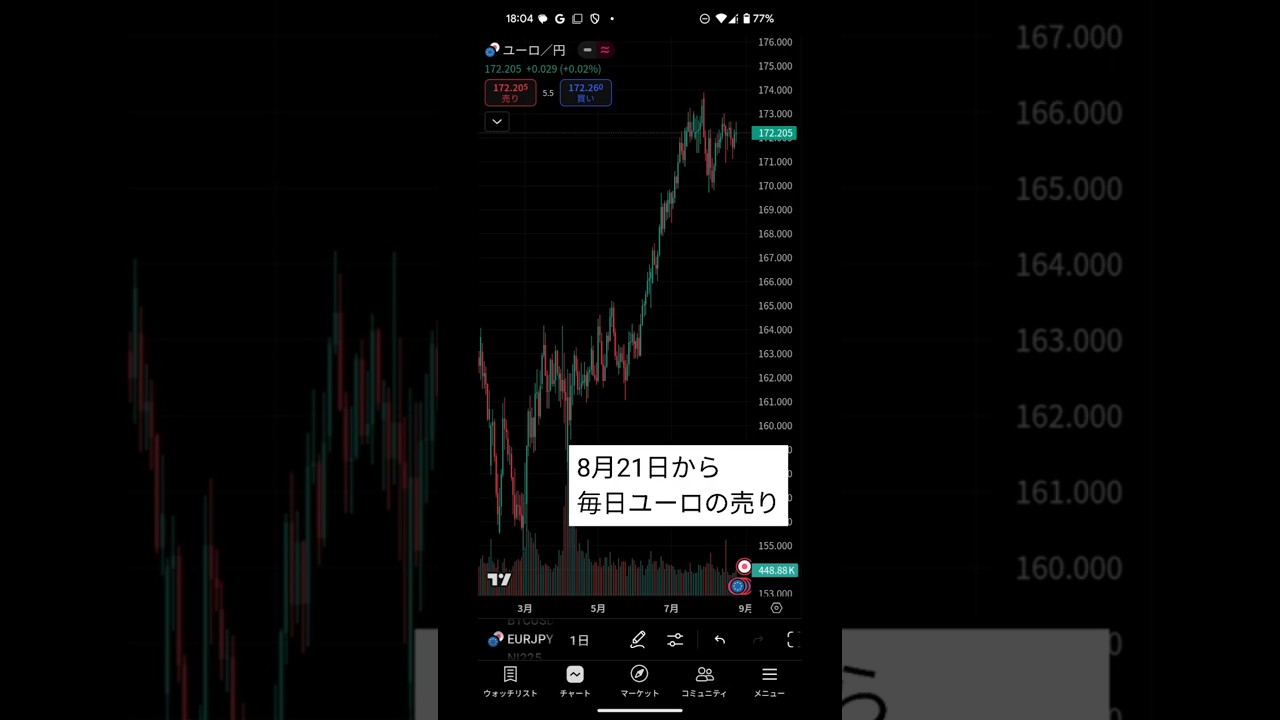Switch to the チャート tab
Image resolution: width=1280 pixels, height=720 pixels.
click(x=575, y=681)
